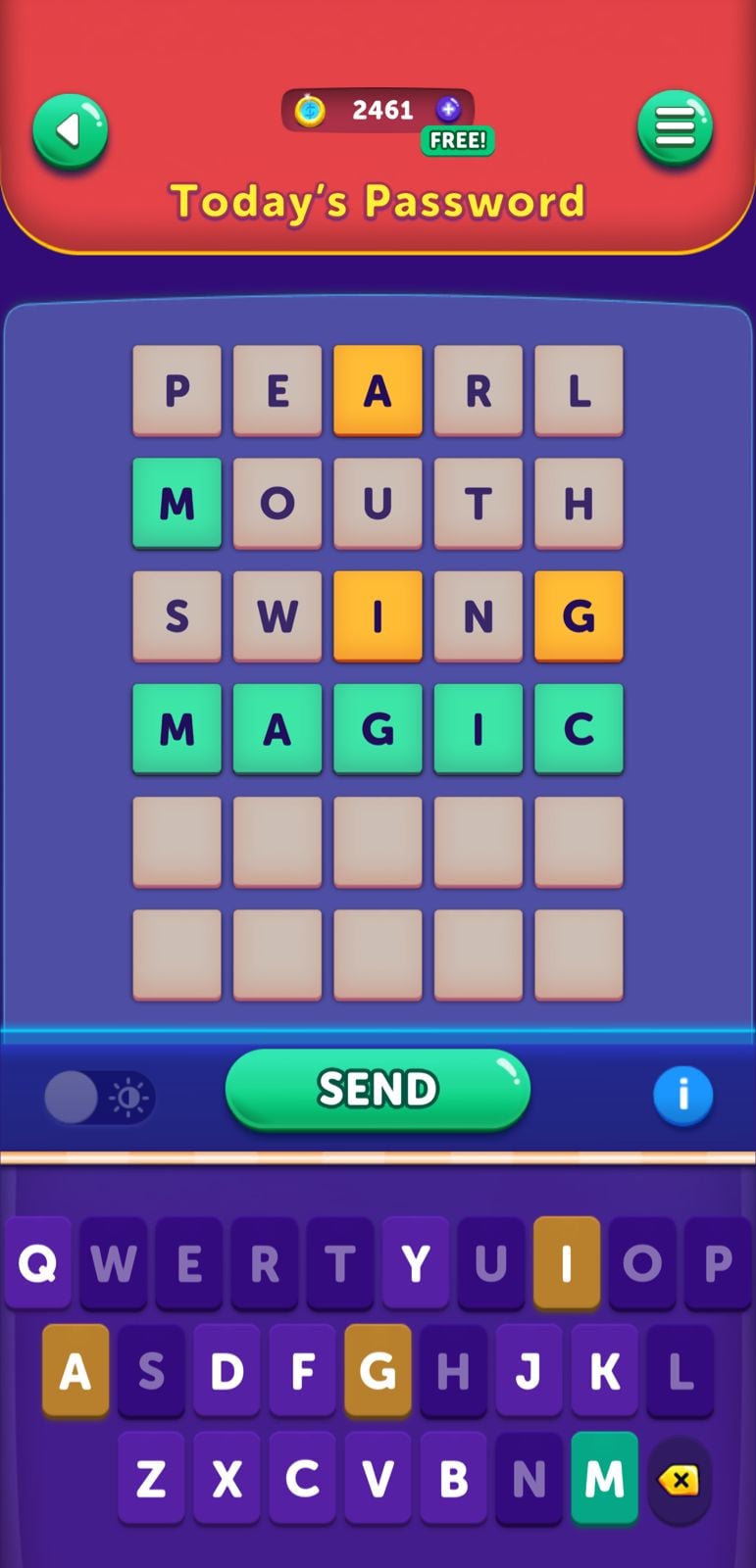Image resolution: width=756 pixels, height=1568 pixels.
Task: Tap the plus icon to get free coins
Action: coord(448,109)
